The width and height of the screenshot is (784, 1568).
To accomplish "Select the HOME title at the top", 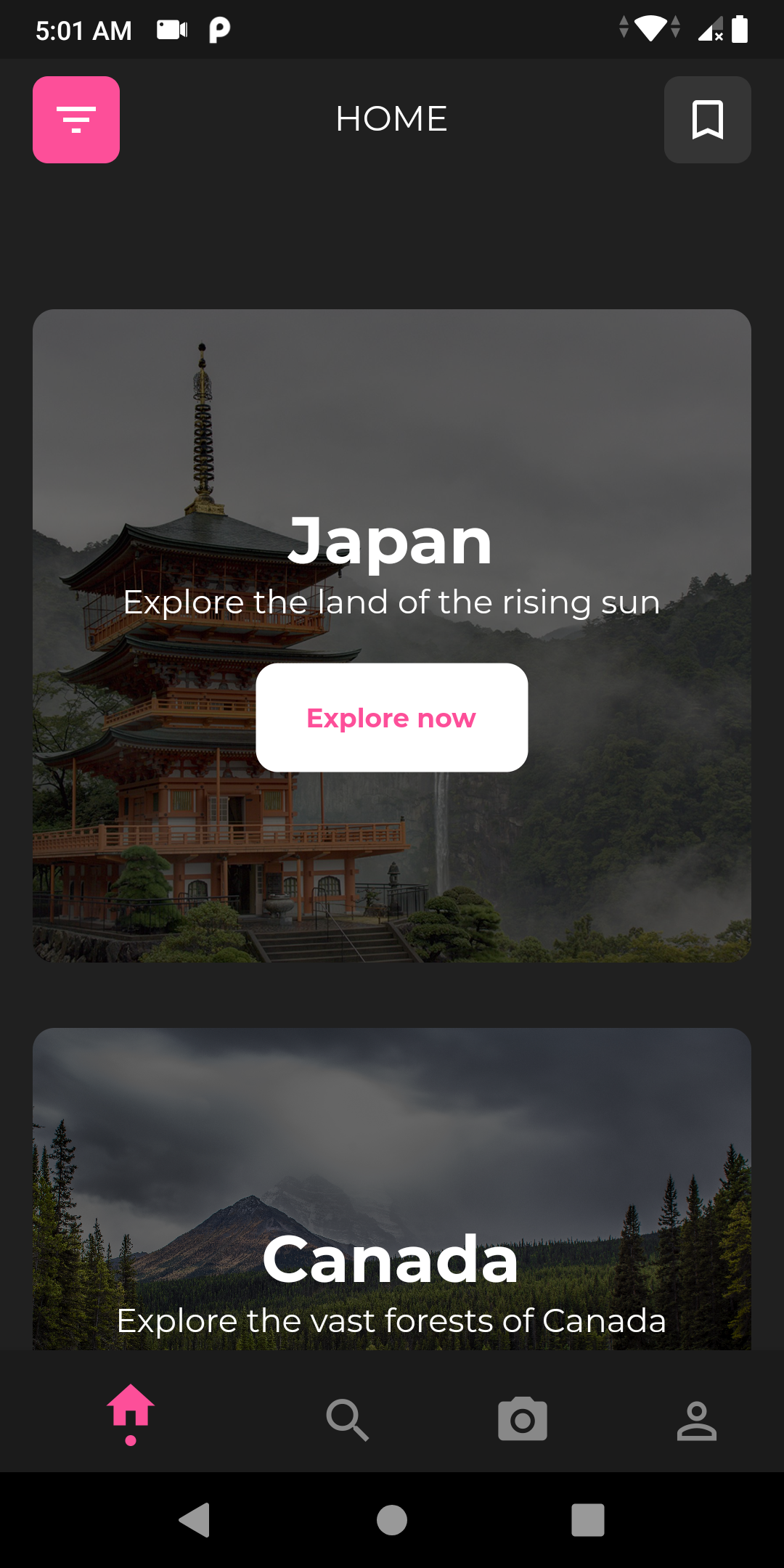I will click(391, 118).
